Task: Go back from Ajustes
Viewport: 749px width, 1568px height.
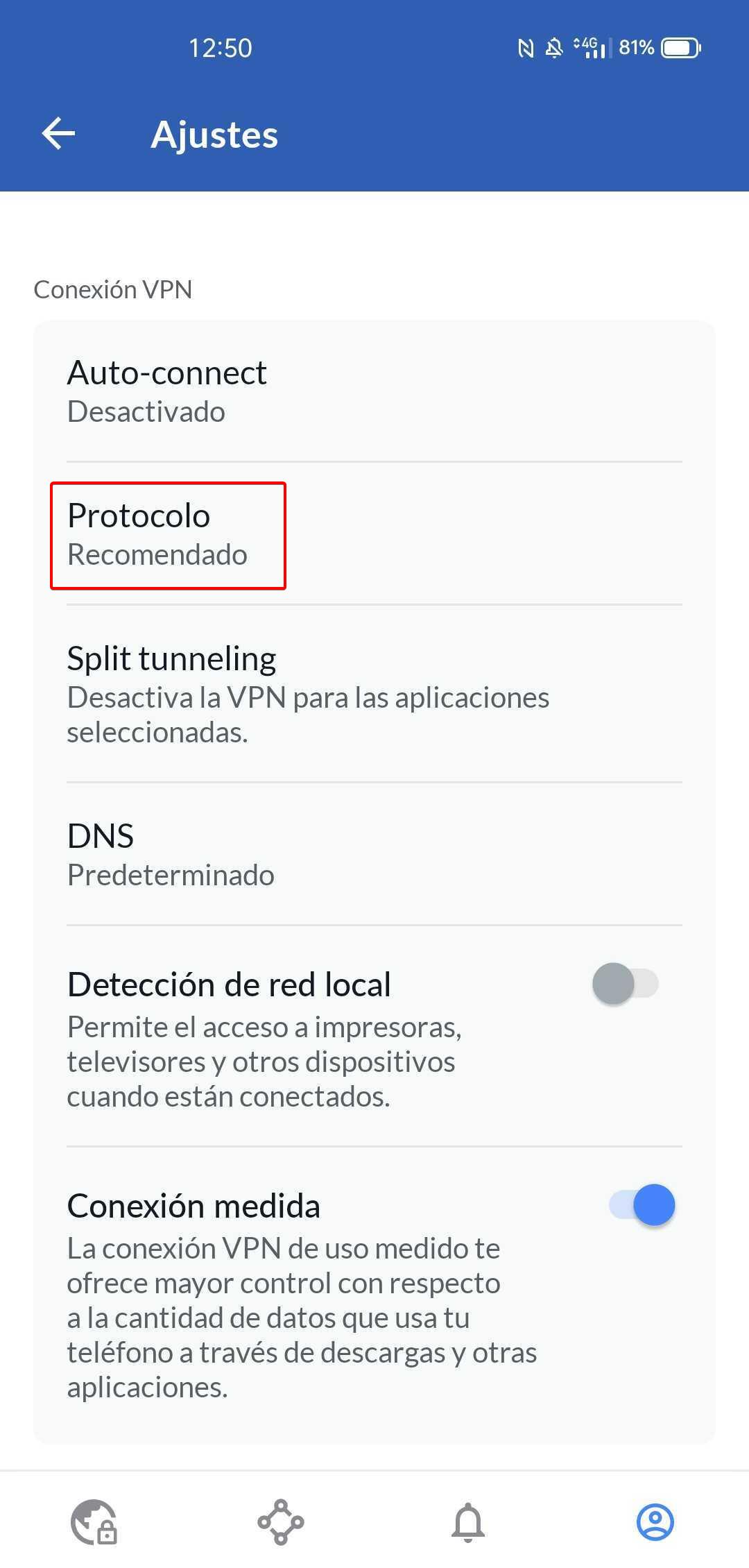Action: point(58,133)
